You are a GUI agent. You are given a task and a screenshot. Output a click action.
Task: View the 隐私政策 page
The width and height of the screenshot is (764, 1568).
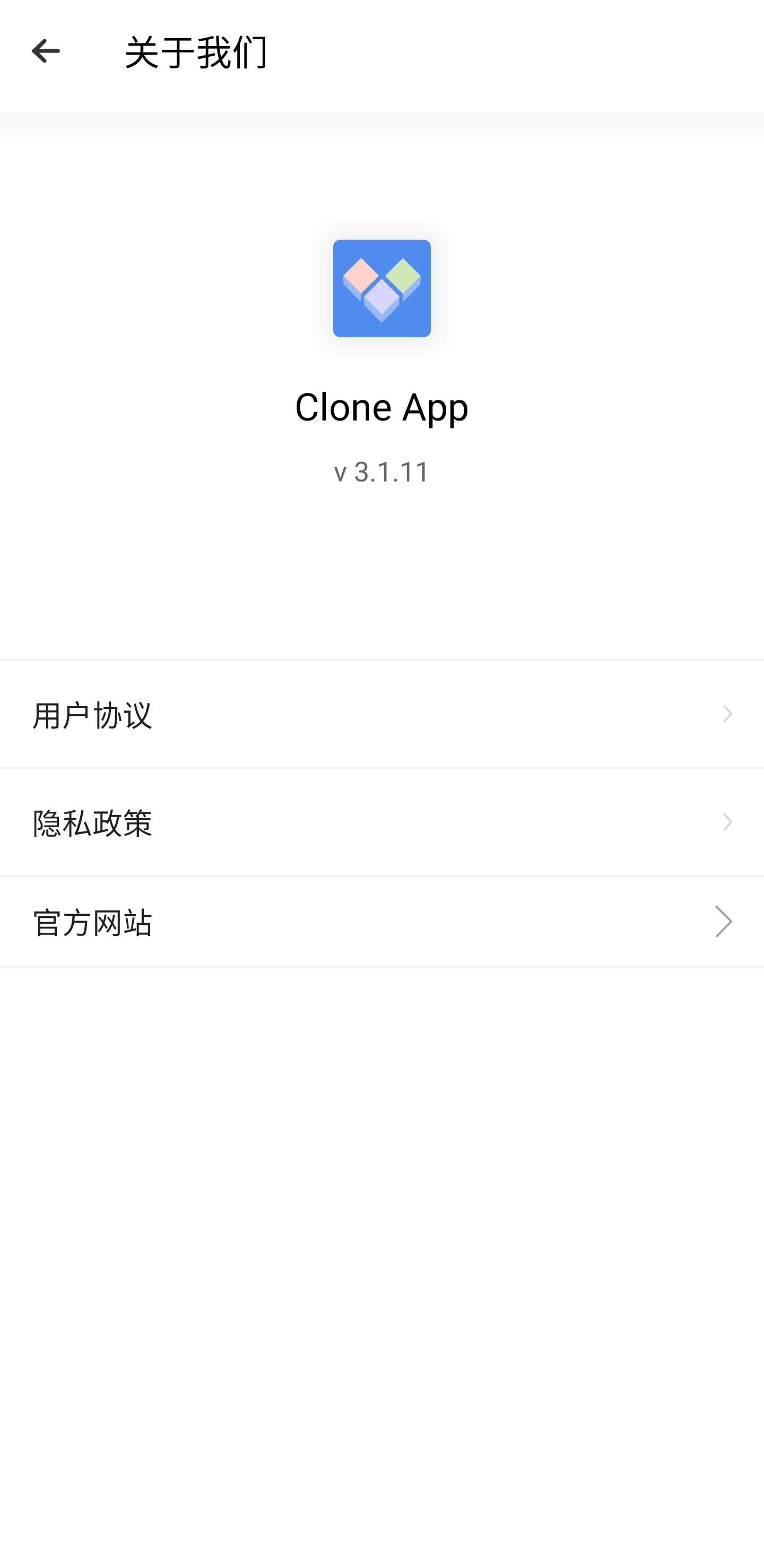[382, 823]
